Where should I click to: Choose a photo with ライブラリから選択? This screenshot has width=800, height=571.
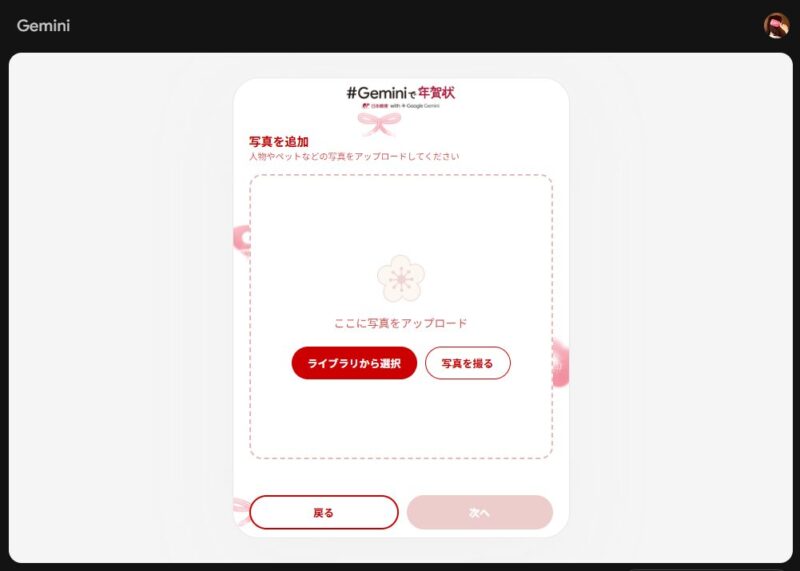(354, 363)
